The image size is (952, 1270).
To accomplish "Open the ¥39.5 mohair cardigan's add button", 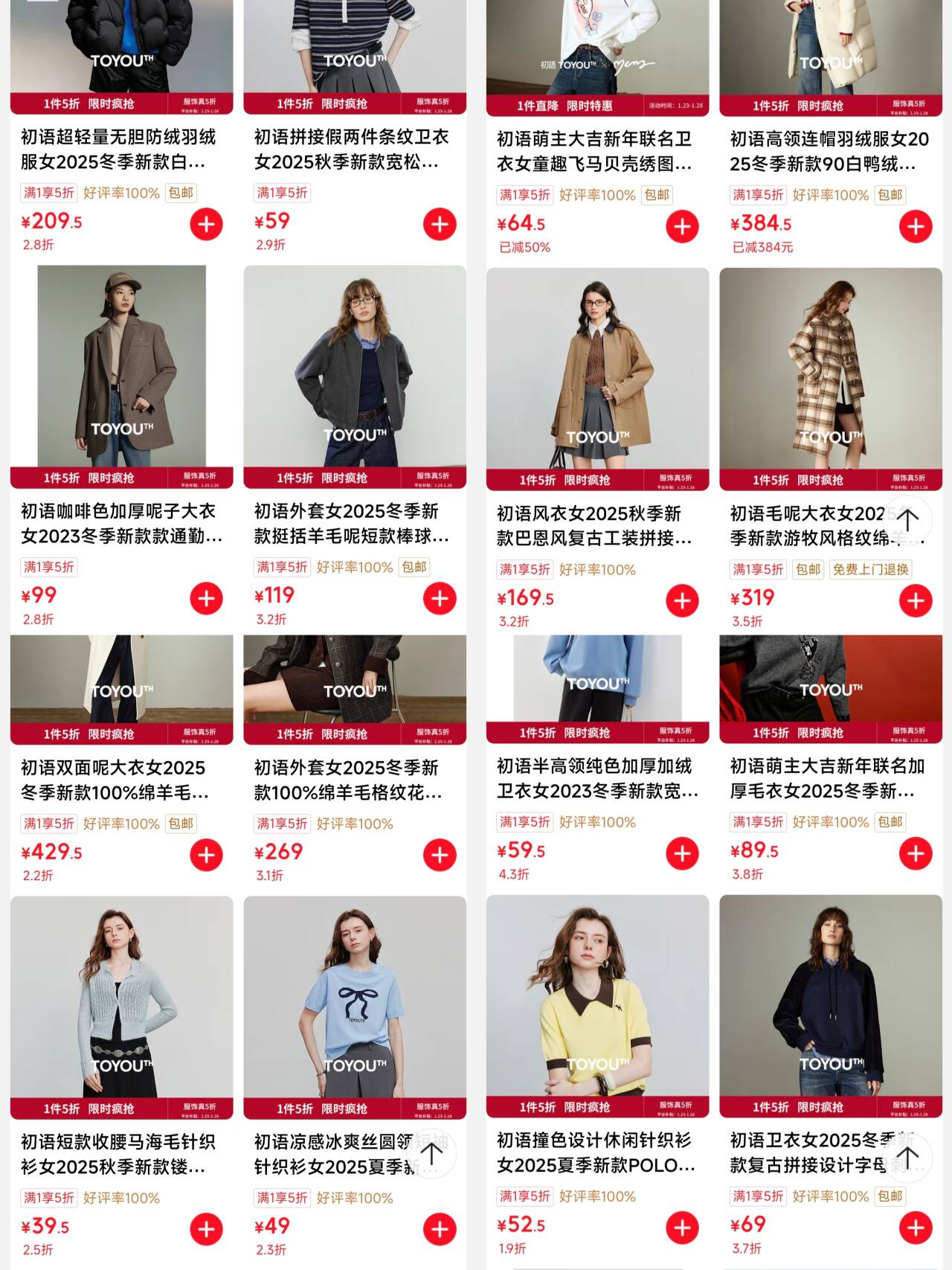I will click(x=206, y=1229).
